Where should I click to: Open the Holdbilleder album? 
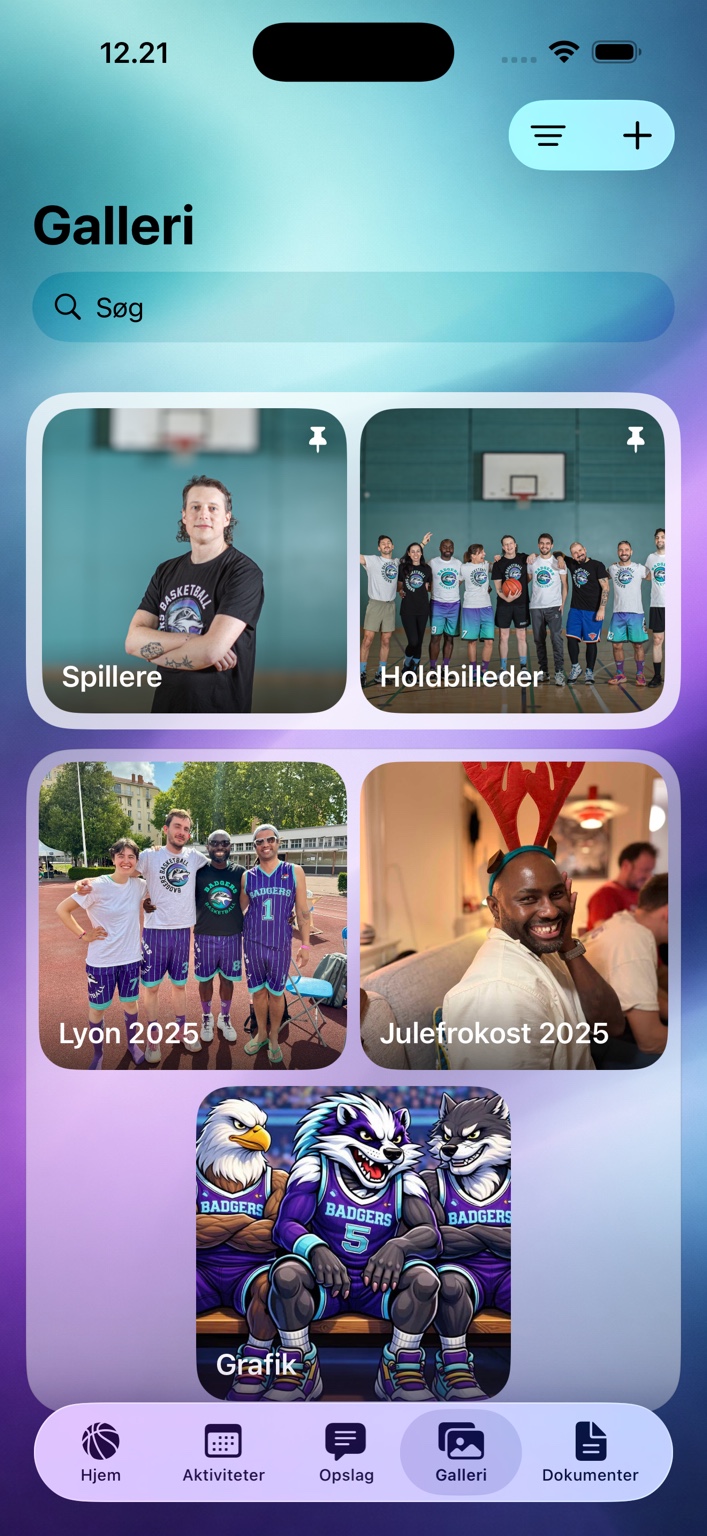click(512, 560)
